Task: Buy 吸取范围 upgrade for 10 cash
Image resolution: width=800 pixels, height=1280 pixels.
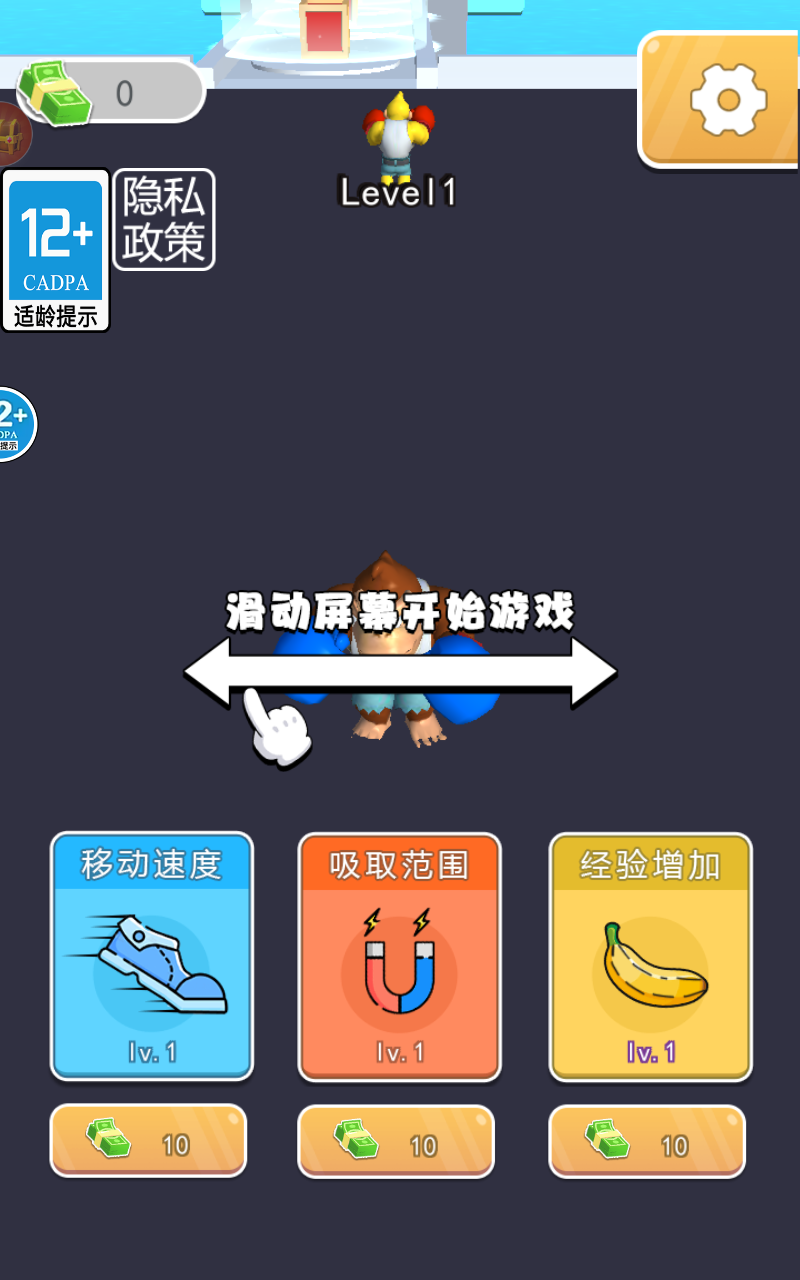Action: [x=397, y=1141]
